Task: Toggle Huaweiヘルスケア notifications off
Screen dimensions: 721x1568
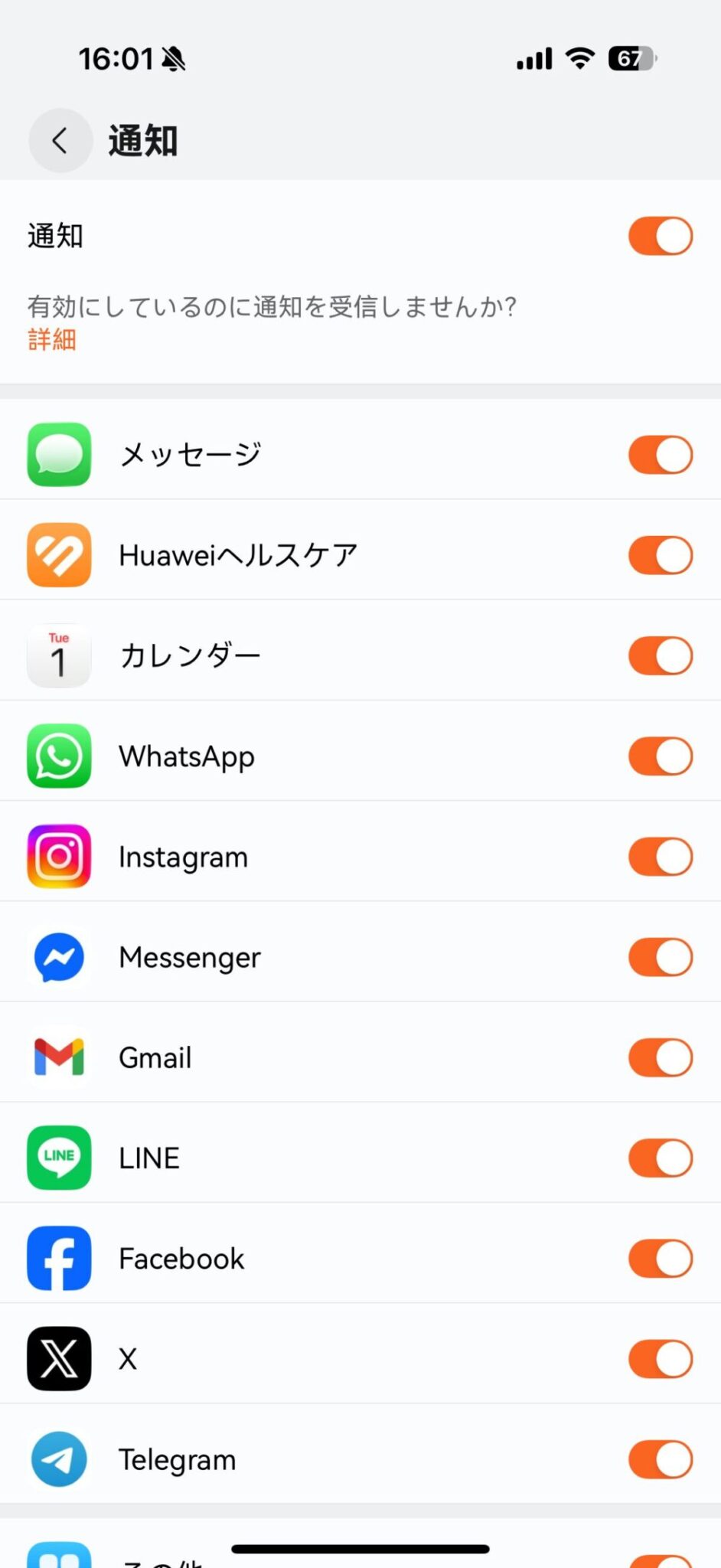Action: click(660, 555)
